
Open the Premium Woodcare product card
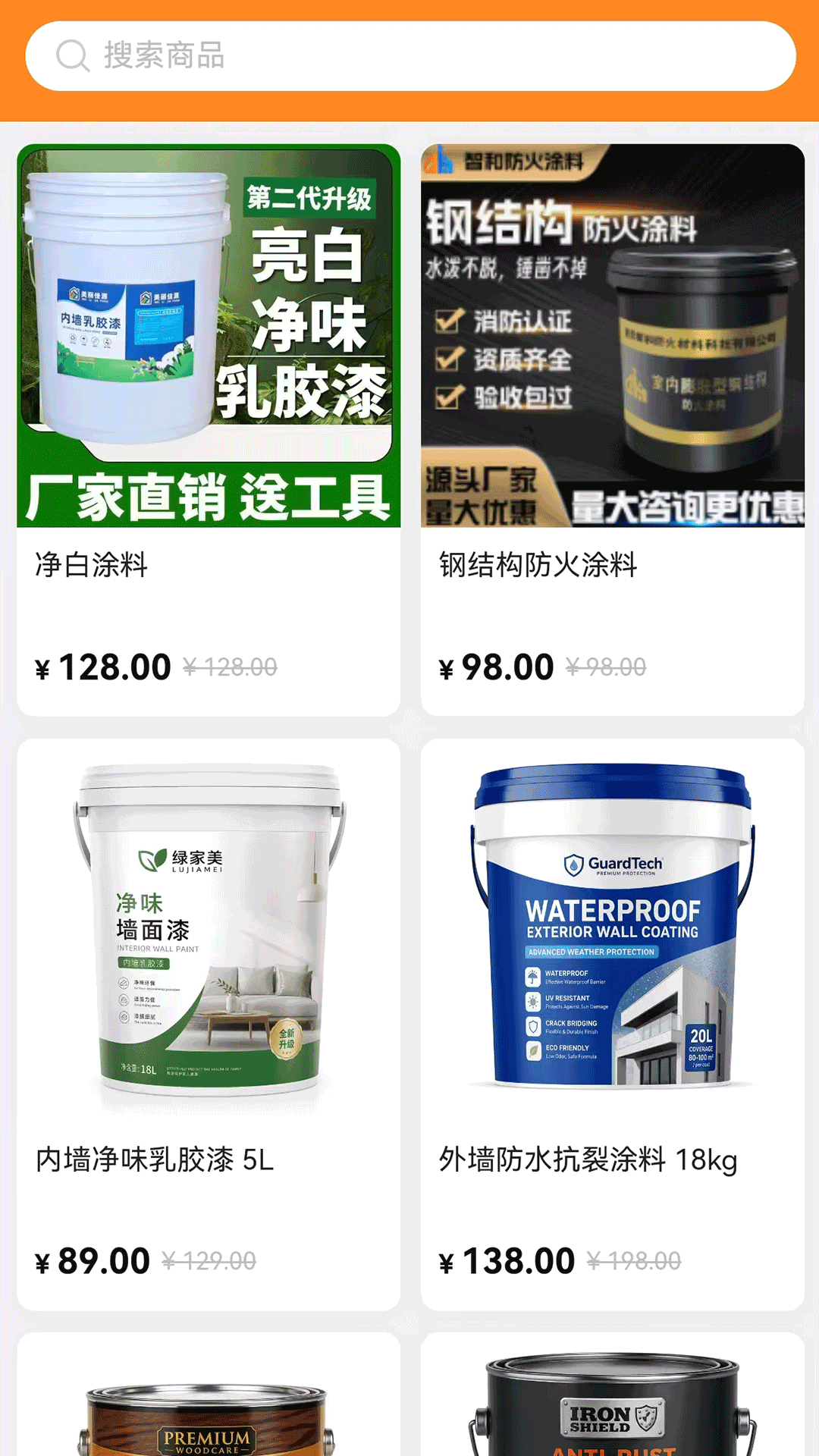click(209, 1395)
